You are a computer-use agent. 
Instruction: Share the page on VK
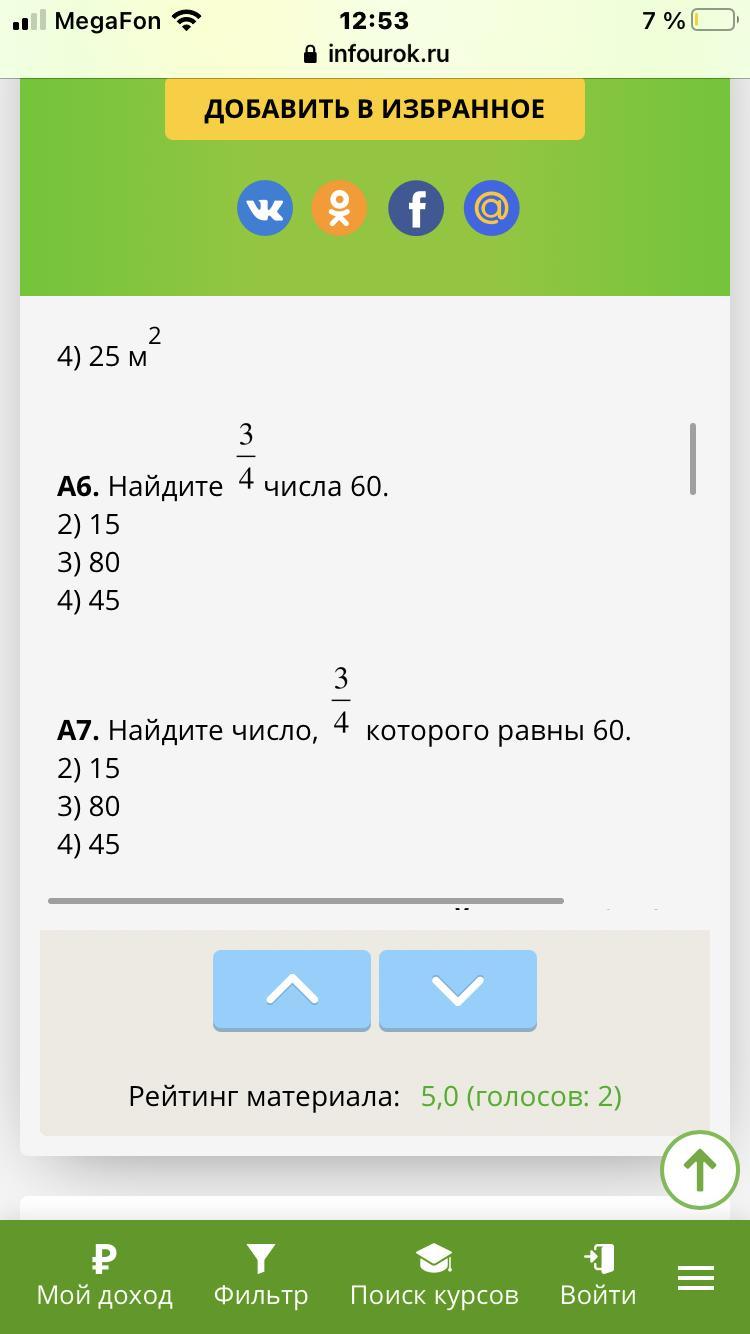point(265,208)
